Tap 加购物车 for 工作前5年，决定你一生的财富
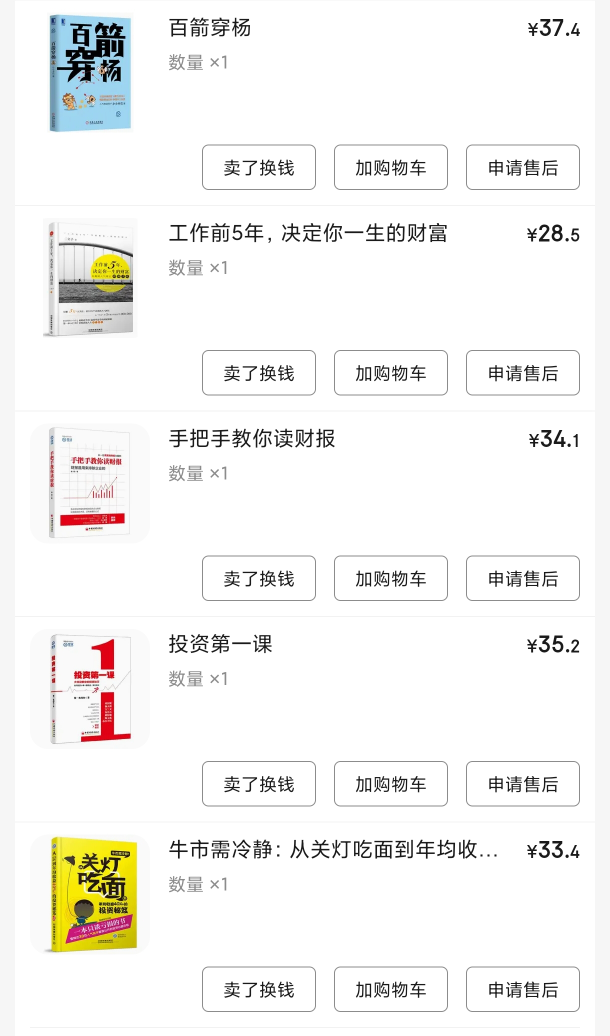The image size is (610, 1036). tap(390, 373)
